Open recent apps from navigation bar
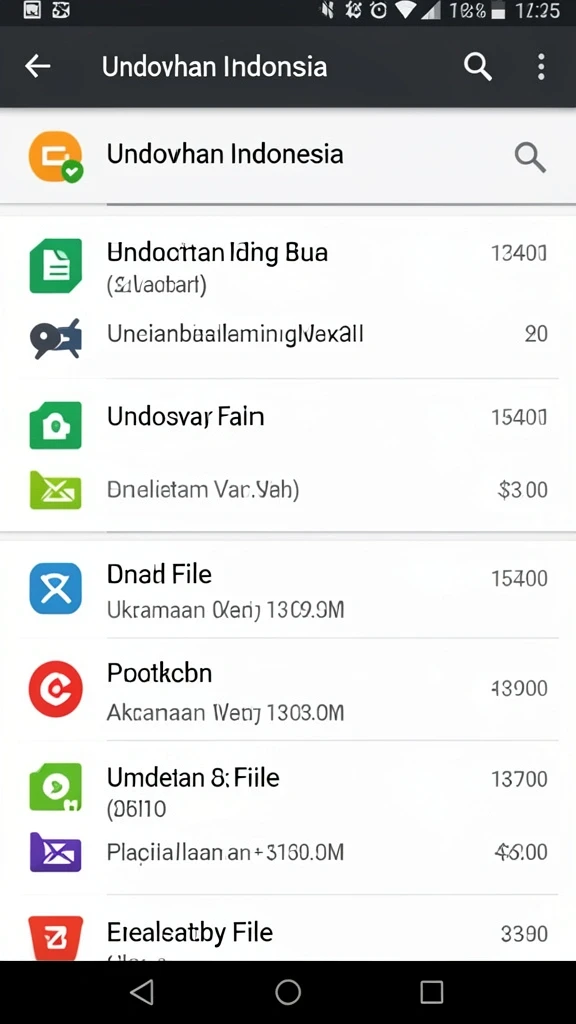576x1024 pixels. pos(432,992)
